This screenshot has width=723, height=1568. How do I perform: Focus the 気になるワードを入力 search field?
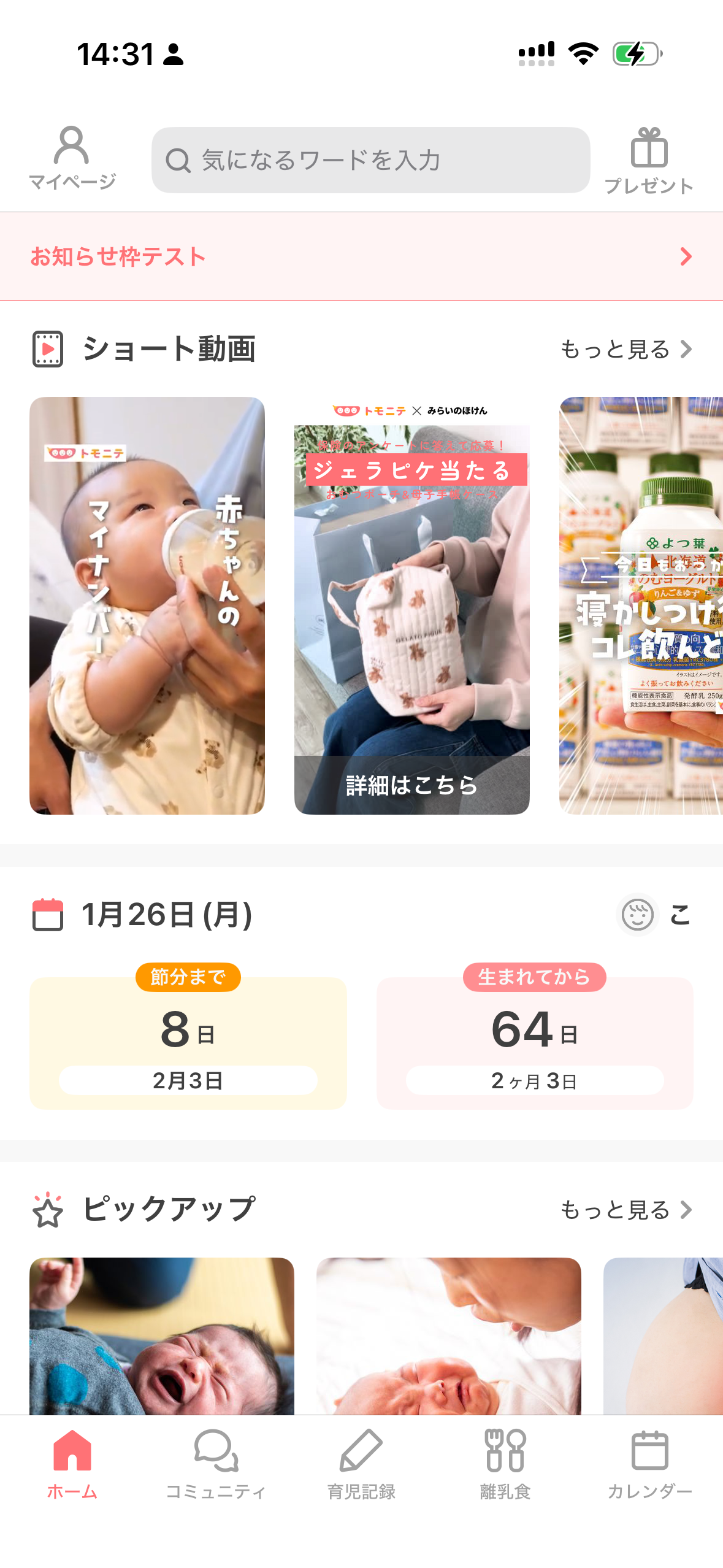point(370,160)
